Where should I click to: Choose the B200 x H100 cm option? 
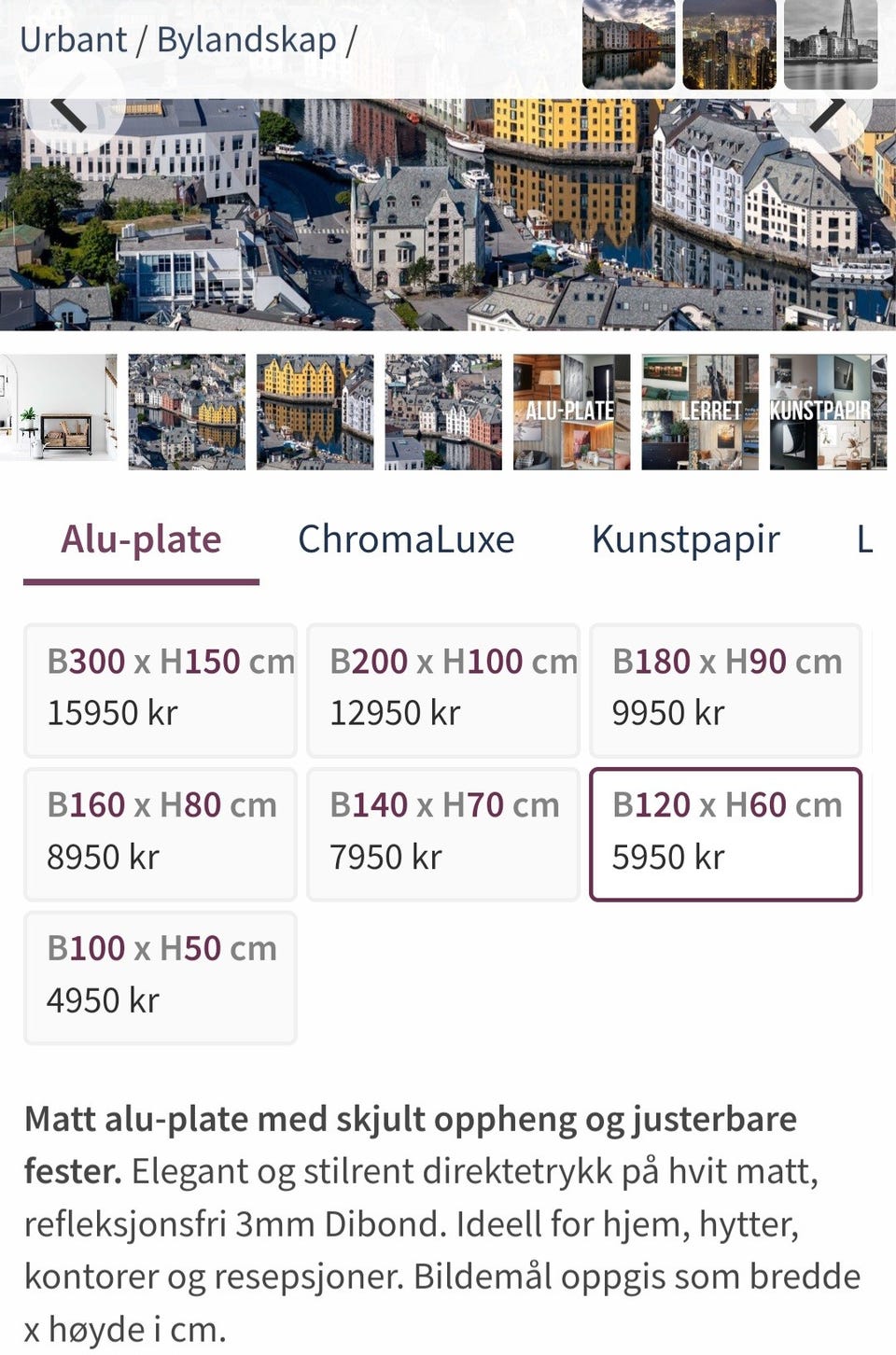pos(443,689)
